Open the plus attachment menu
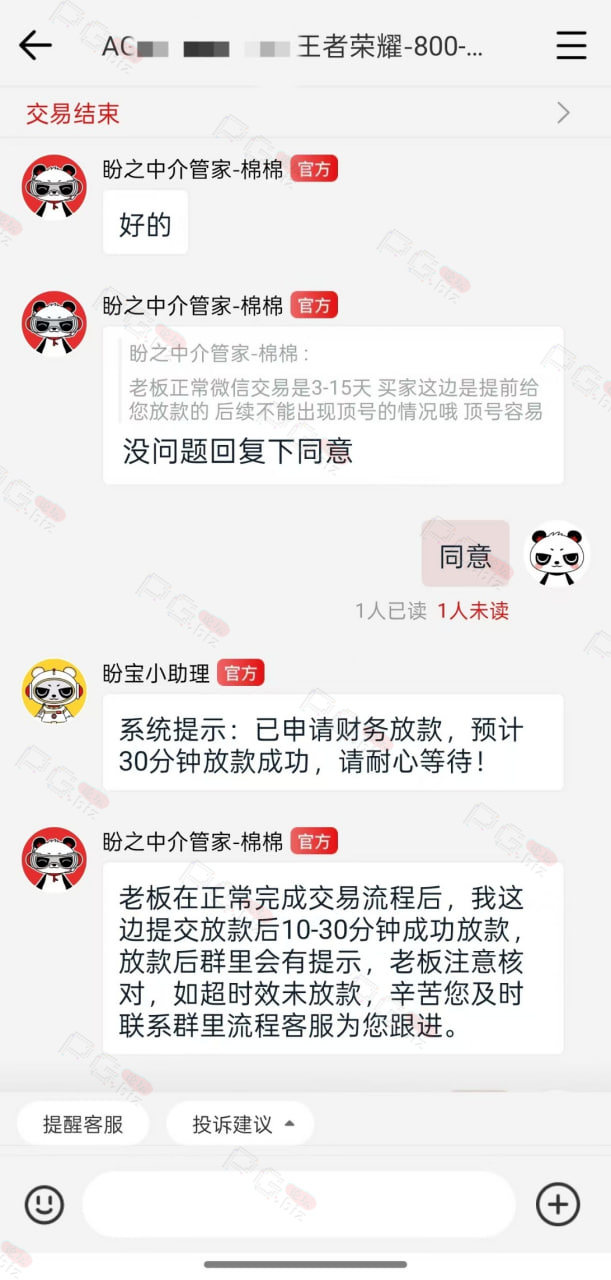The height and width of the screenshot is (1280, 611). (x=558, y=1204)
